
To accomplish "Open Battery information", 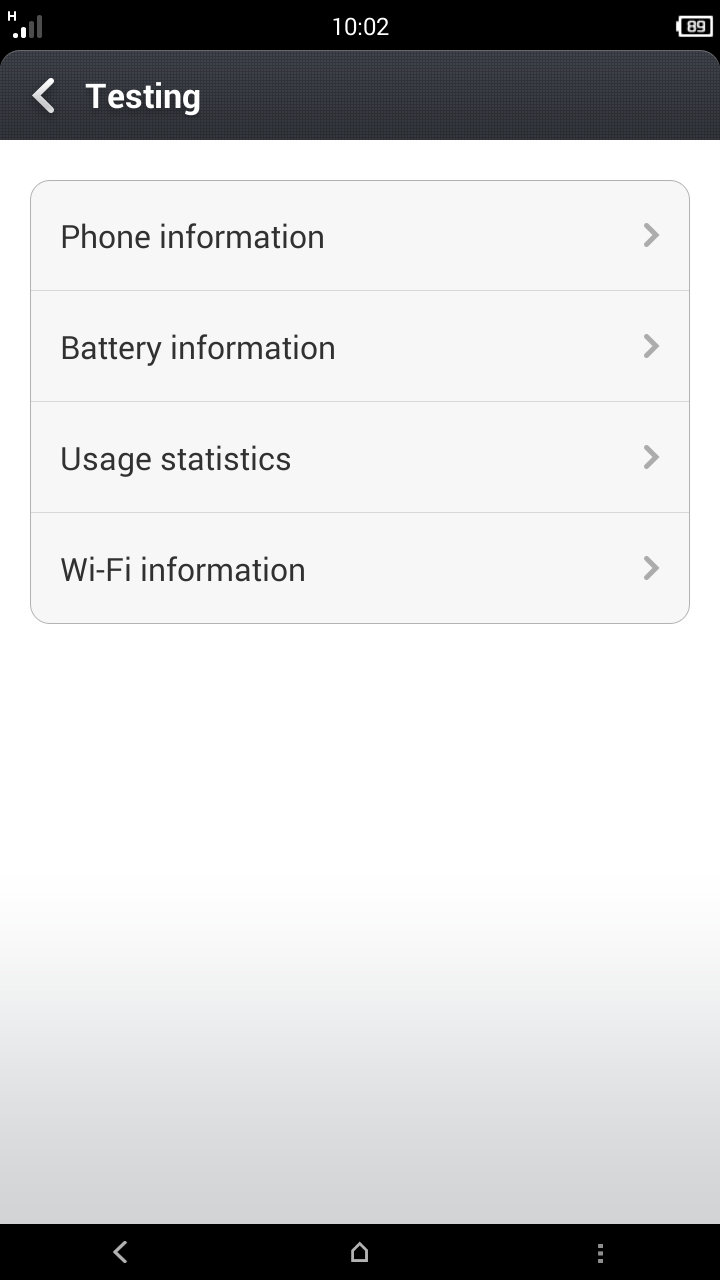I will coord(360,347).
